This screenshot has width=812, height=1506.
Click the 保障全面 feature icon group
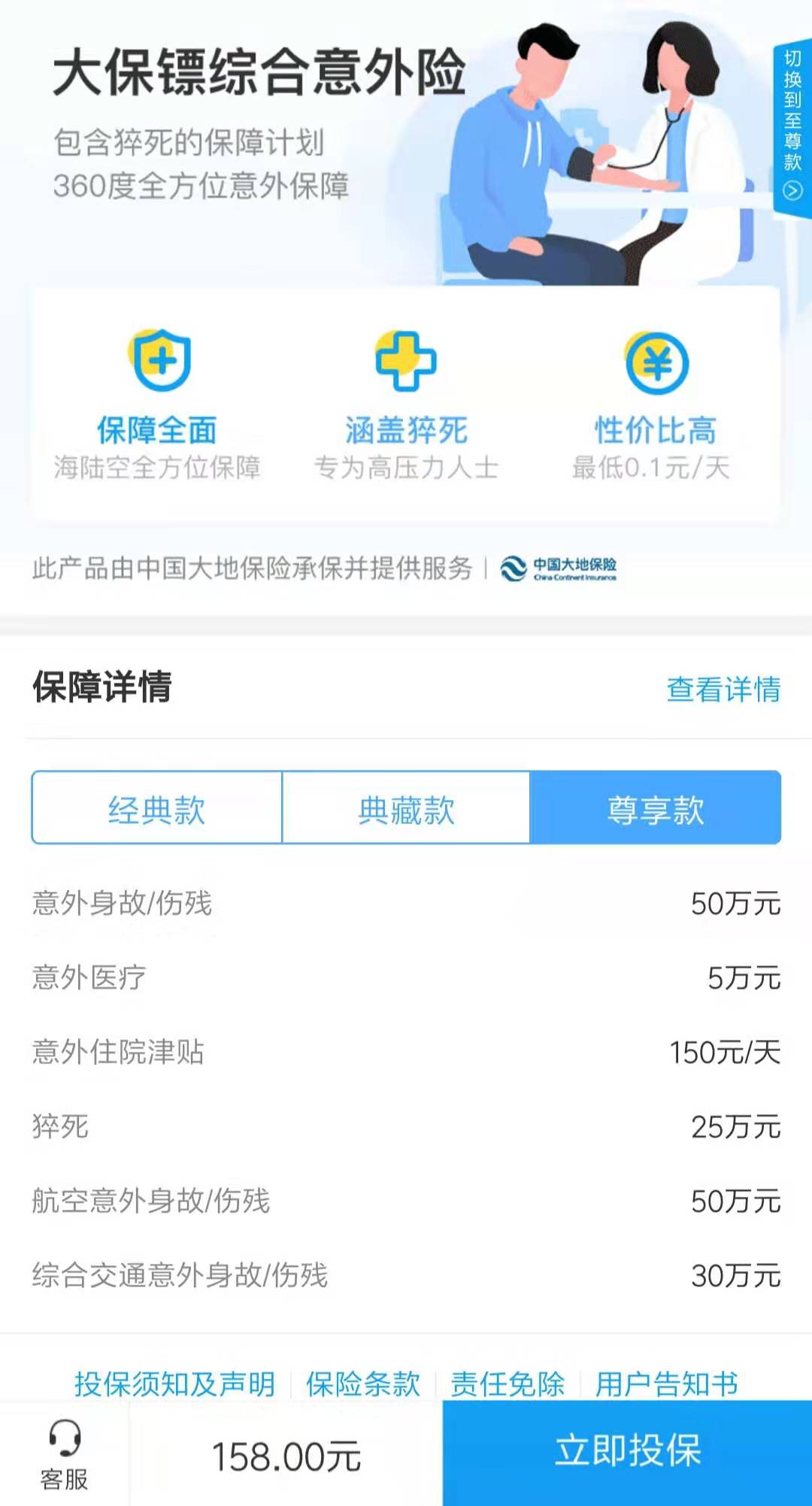156,398
